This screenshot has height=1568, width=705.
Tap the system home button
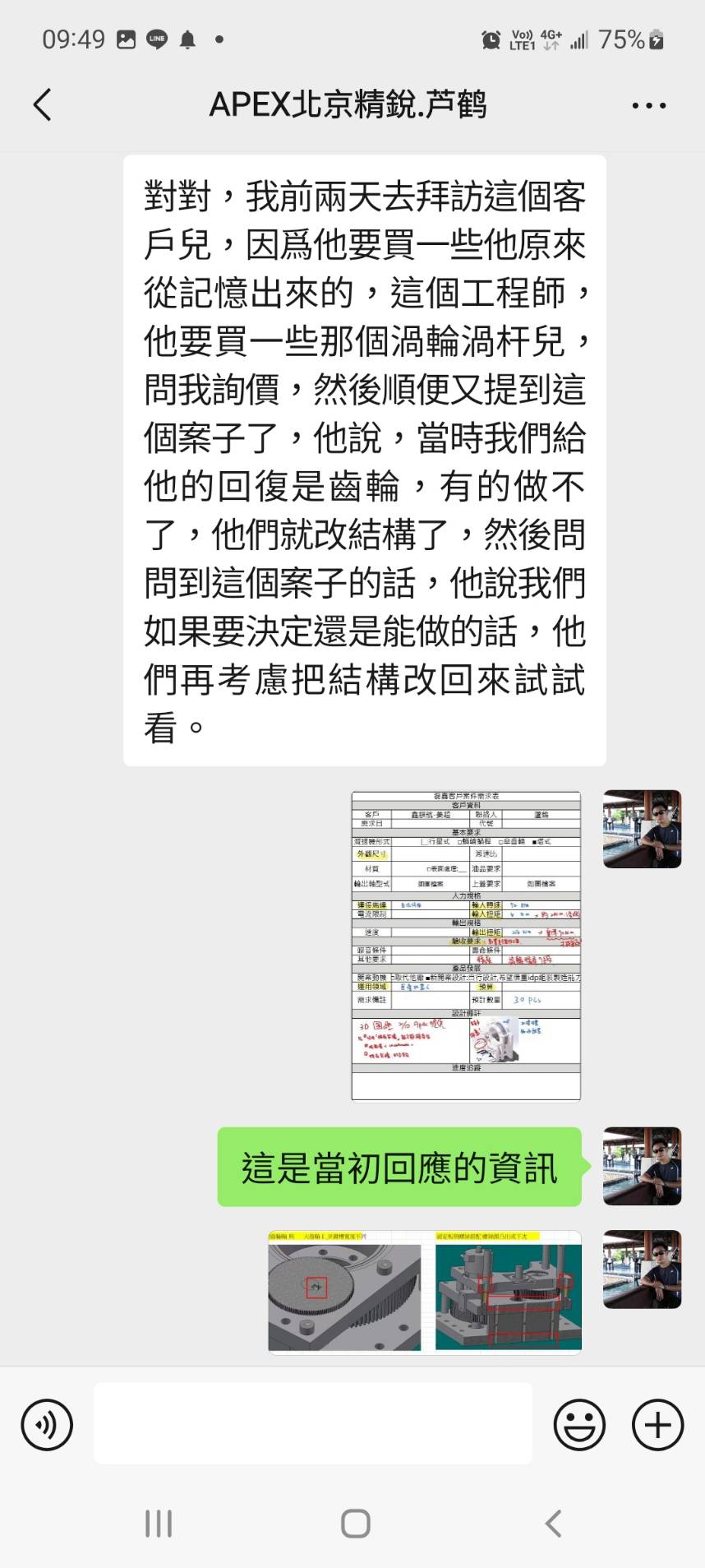(355, 1524)
